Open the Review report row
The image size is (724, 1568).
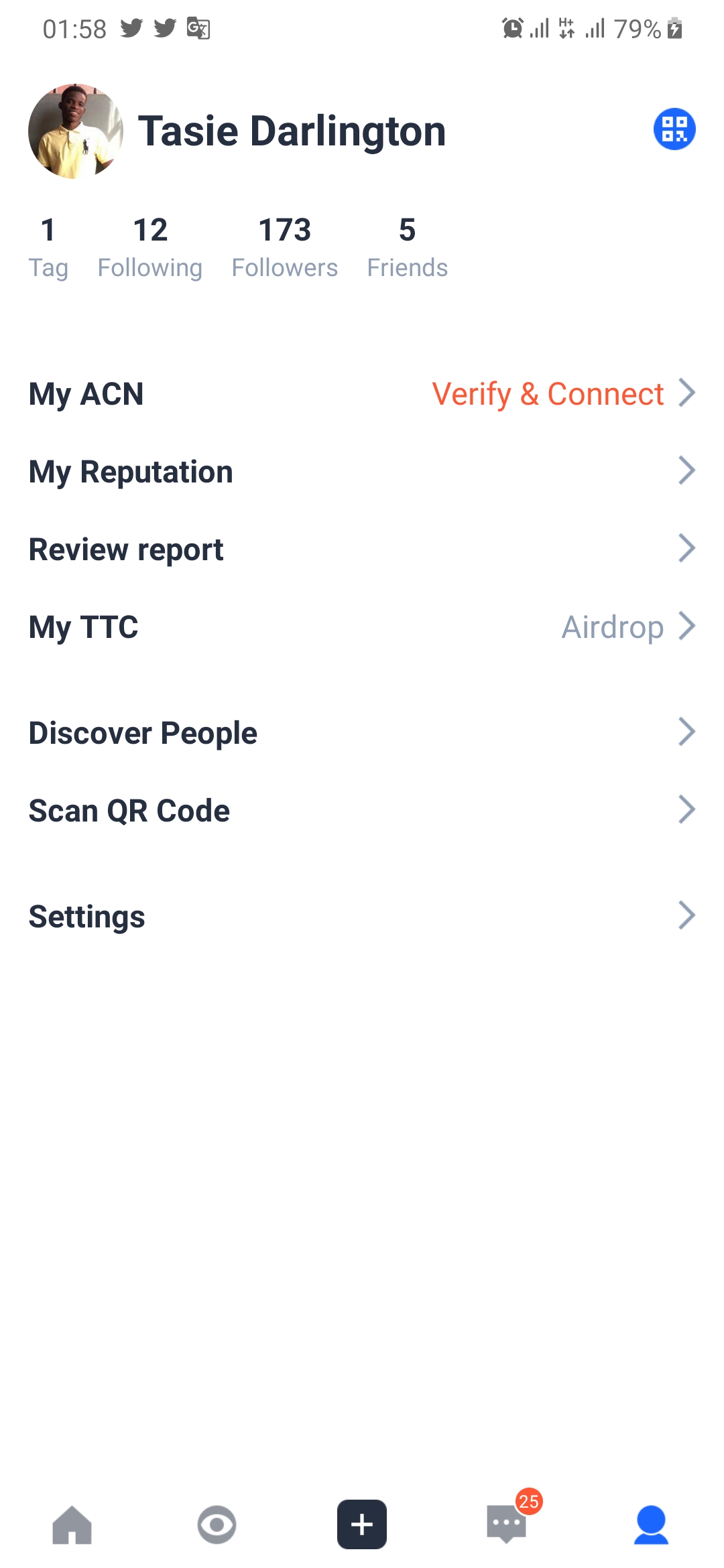tap(362, 549)
